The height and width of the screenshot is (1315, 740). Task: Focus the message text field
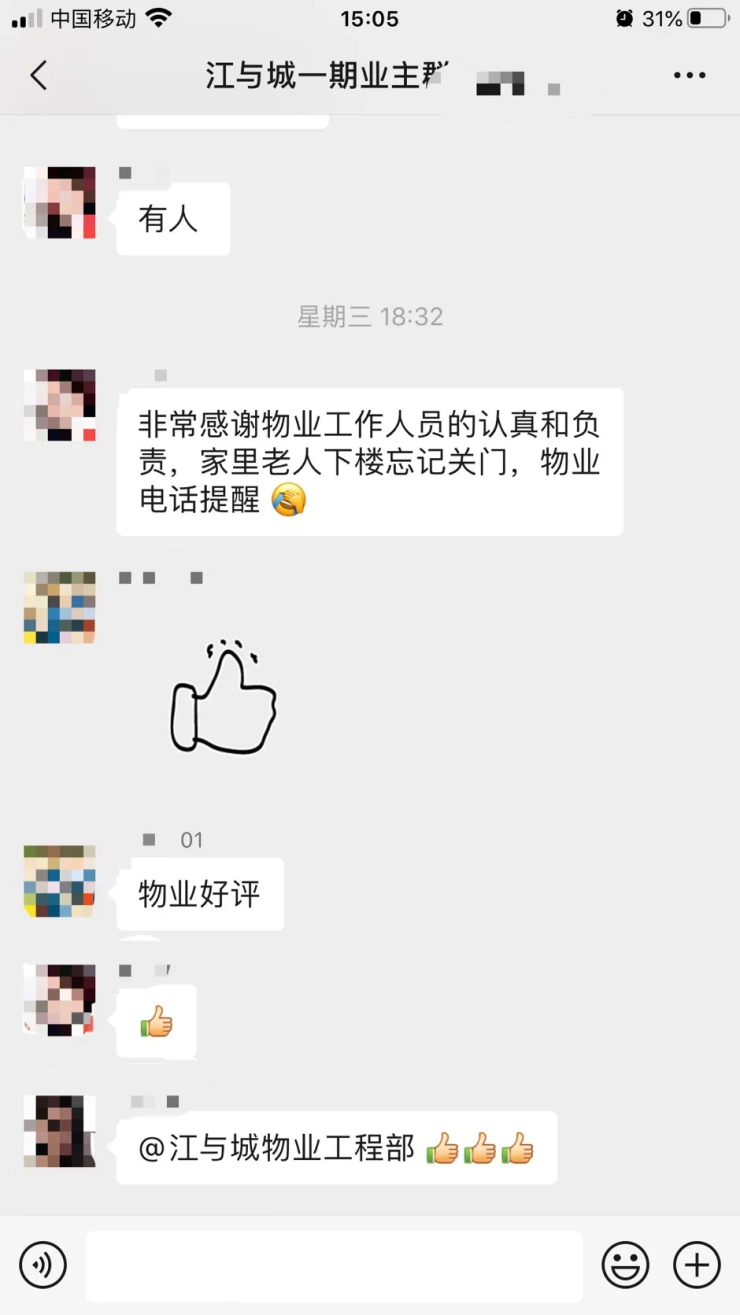pos(333,1266)
